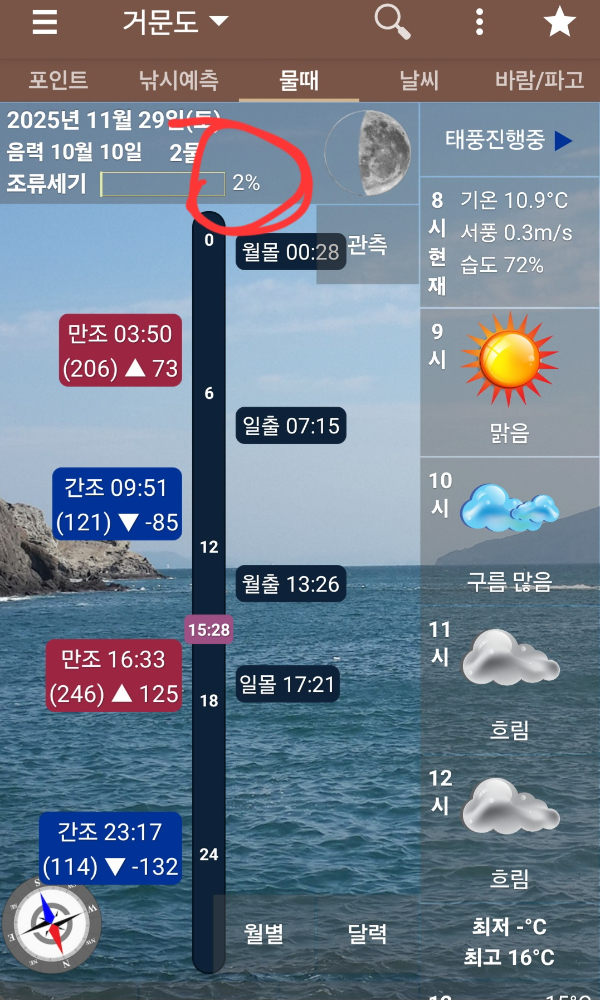Tap the compass icon
The height and width of the screenshot is (1000, 600).
pyautogui.click(x=52, y=924)
